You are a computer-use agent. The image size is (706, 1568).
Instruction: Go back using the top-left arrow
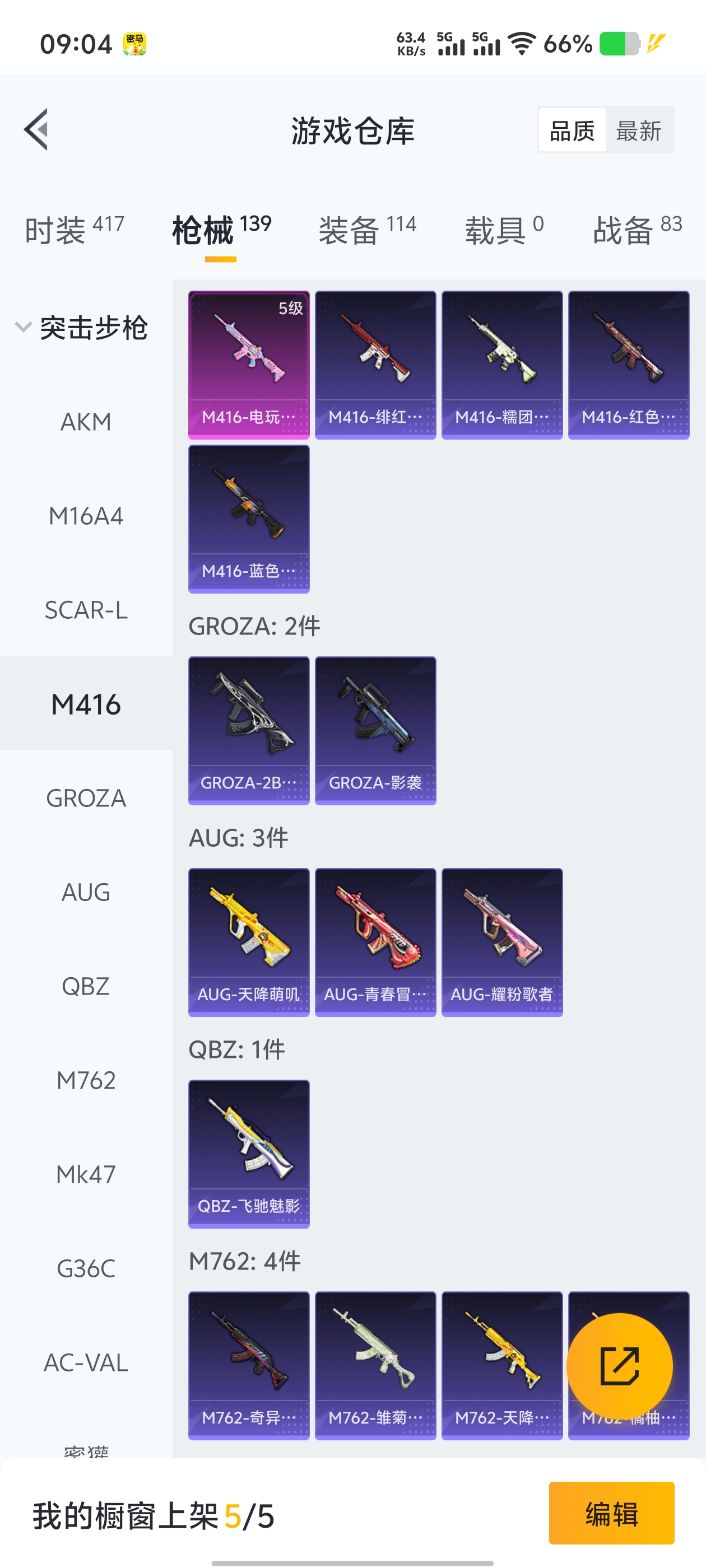pyautogui.click(x=36, y=129)
